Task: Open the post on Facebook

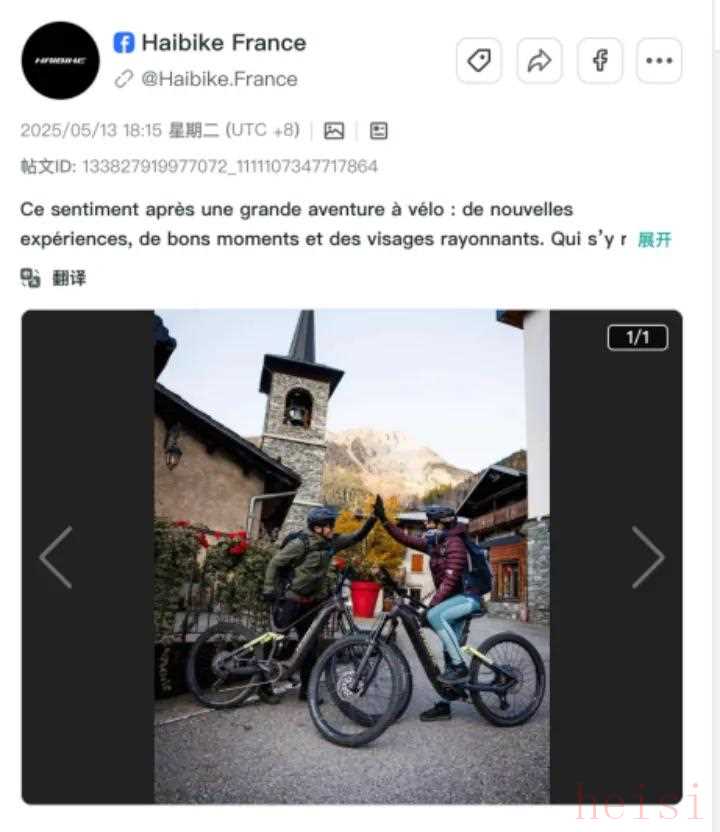Action: pyautogui.click(x=600, y=61)
